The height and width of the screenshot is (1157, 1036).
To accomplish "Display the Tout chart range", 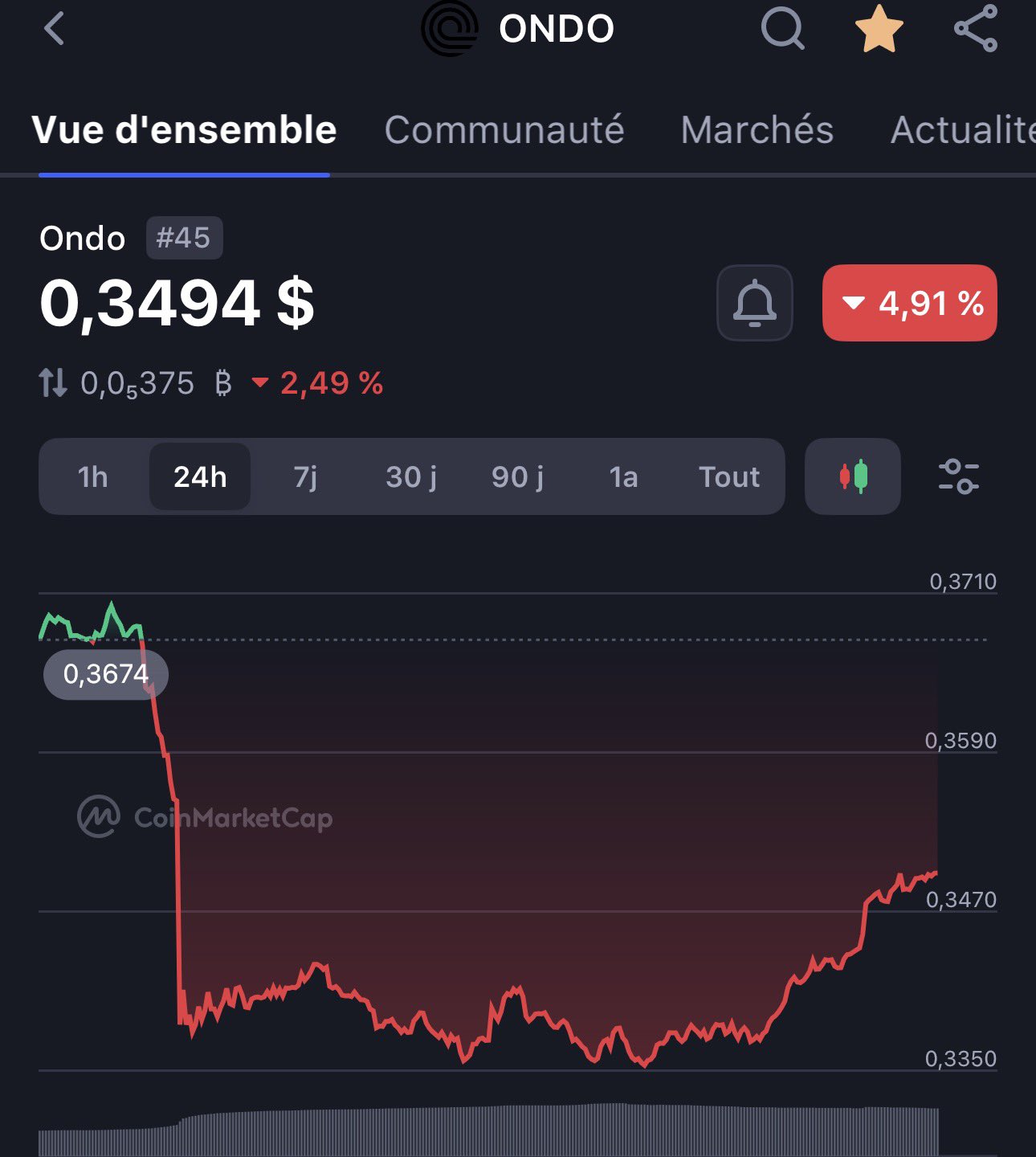I will (x=729, y=477).
